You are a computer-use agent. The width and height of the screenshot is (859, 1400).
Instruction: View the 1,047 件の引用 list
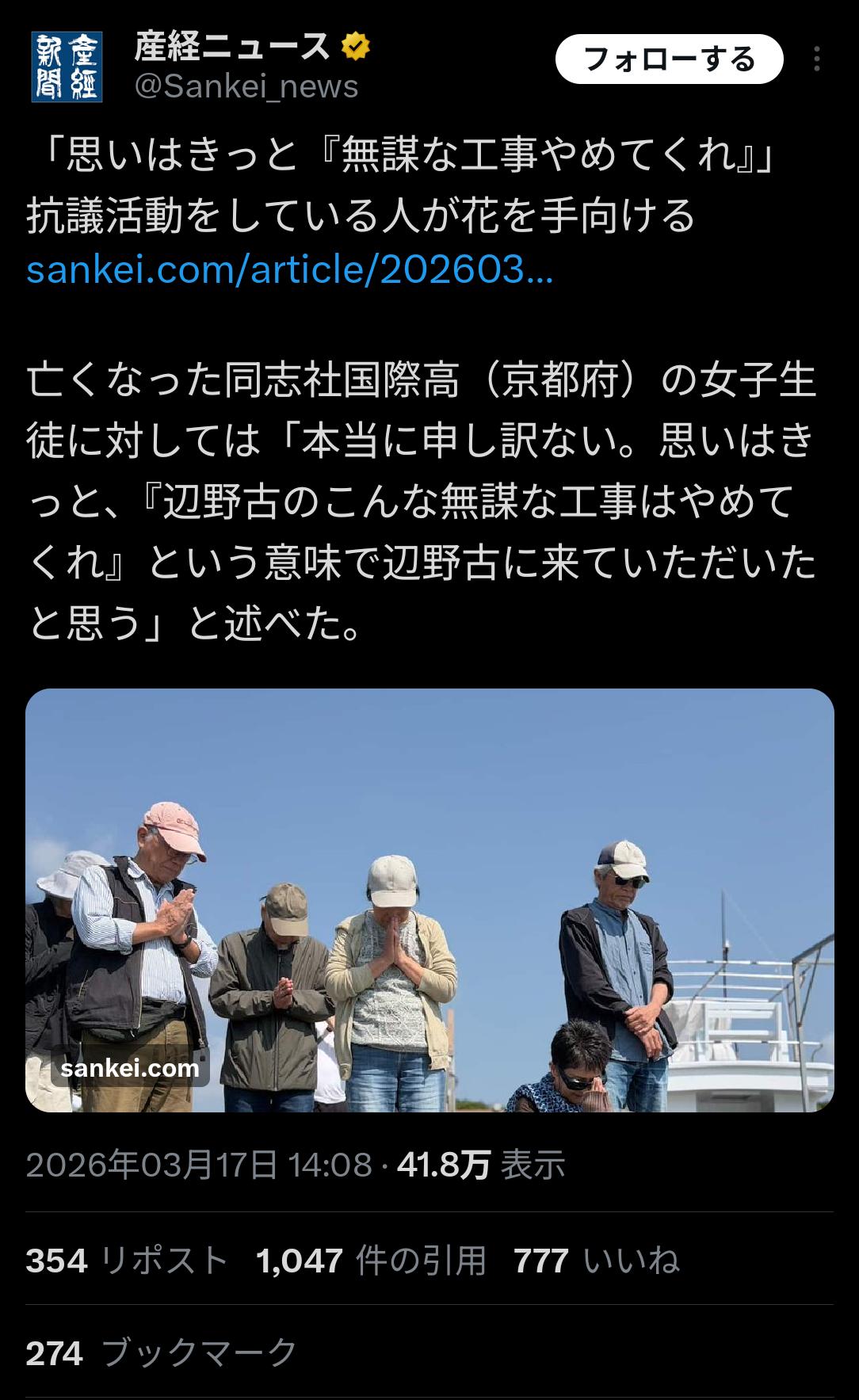(371, 1261)
